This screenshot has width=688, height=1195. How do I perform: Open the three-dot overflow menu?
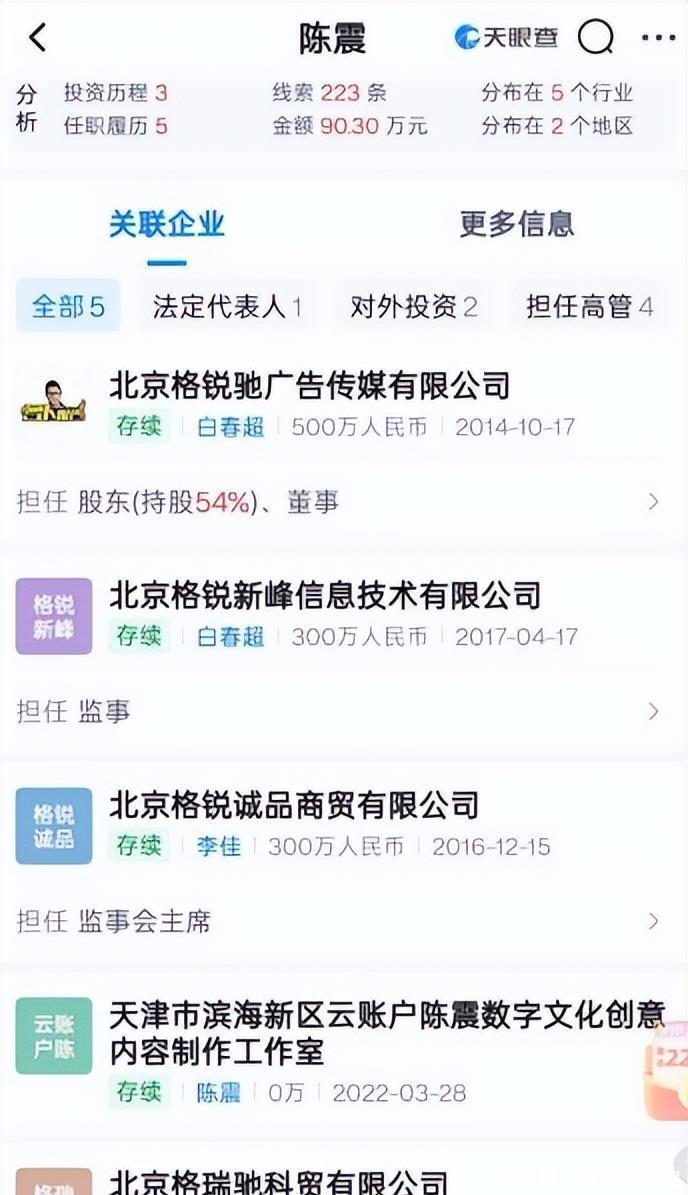[x=658, y=38]
